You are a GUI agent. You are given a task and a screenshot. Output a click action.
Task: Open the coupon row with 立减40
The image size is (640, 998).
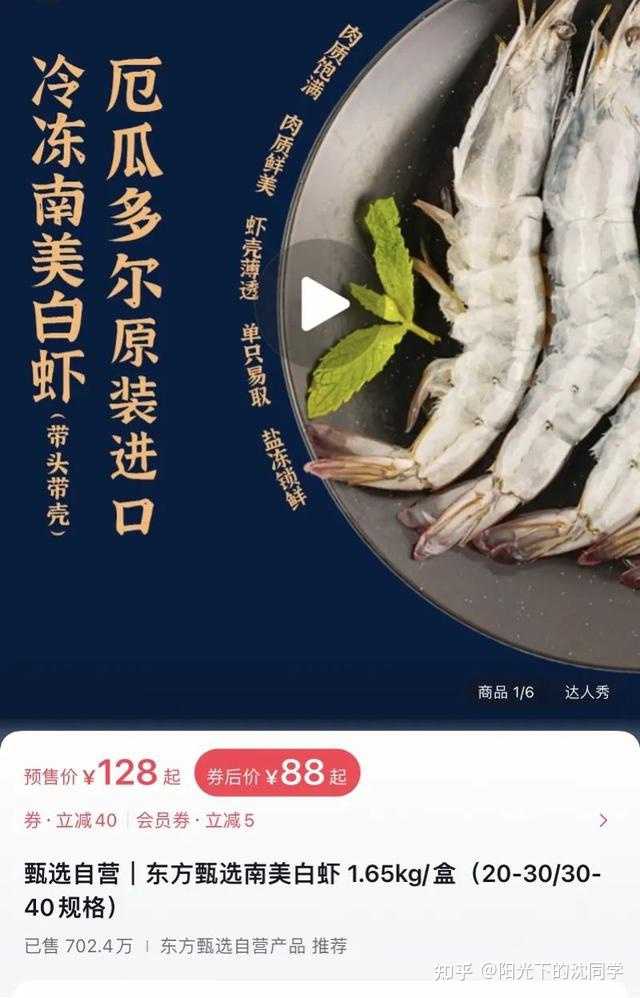click(318, 821)
